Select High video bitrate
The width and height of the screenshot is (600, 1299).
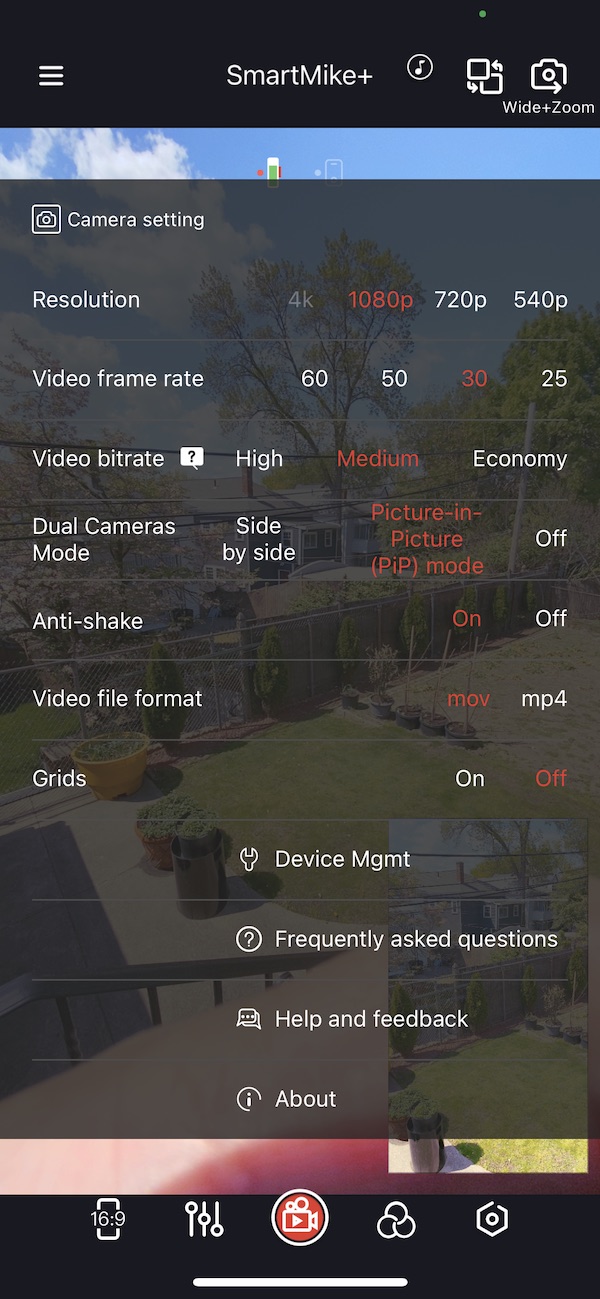(x=259, y=459)
